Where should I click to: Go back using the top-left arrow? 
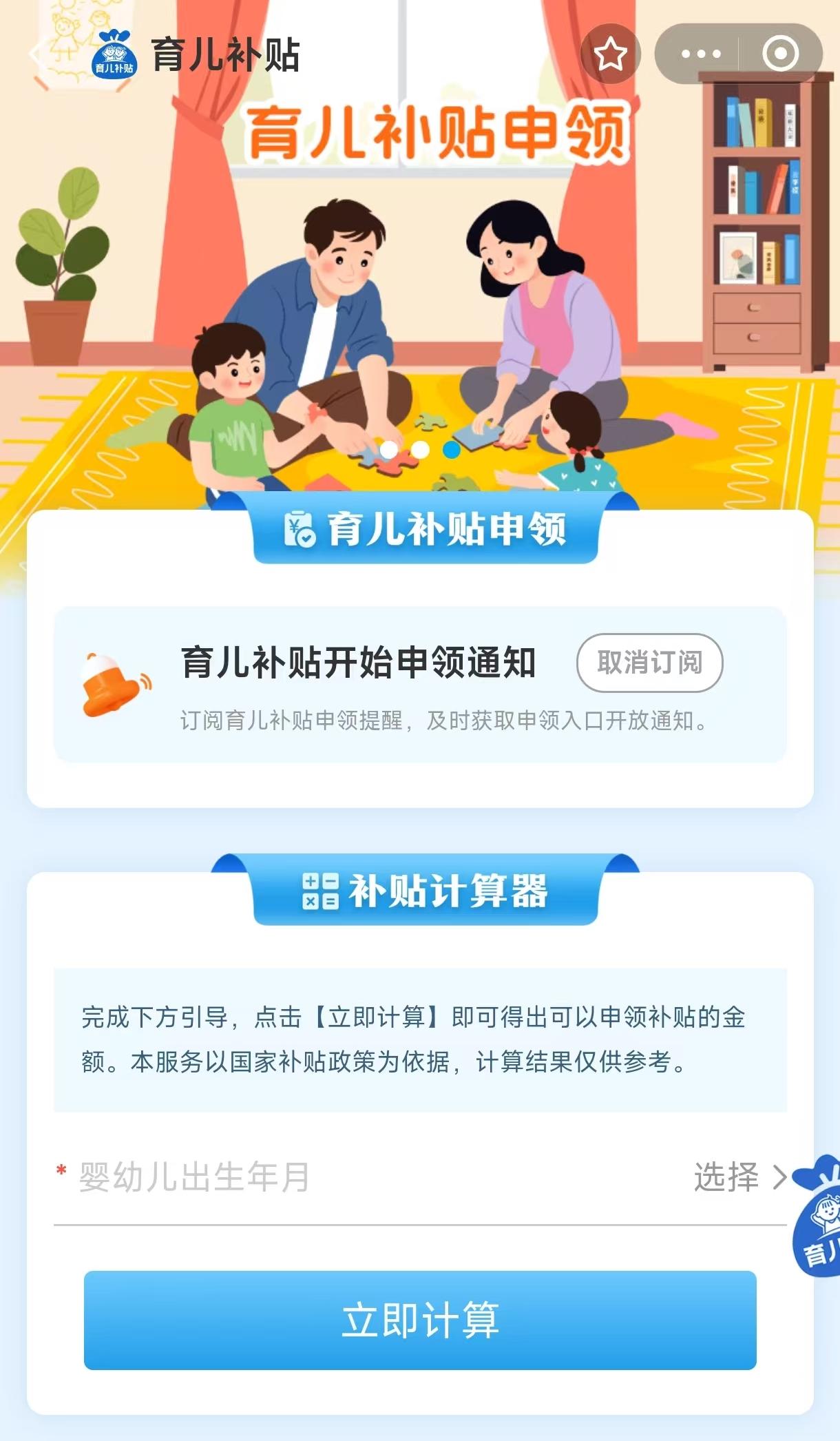(38, 54)
